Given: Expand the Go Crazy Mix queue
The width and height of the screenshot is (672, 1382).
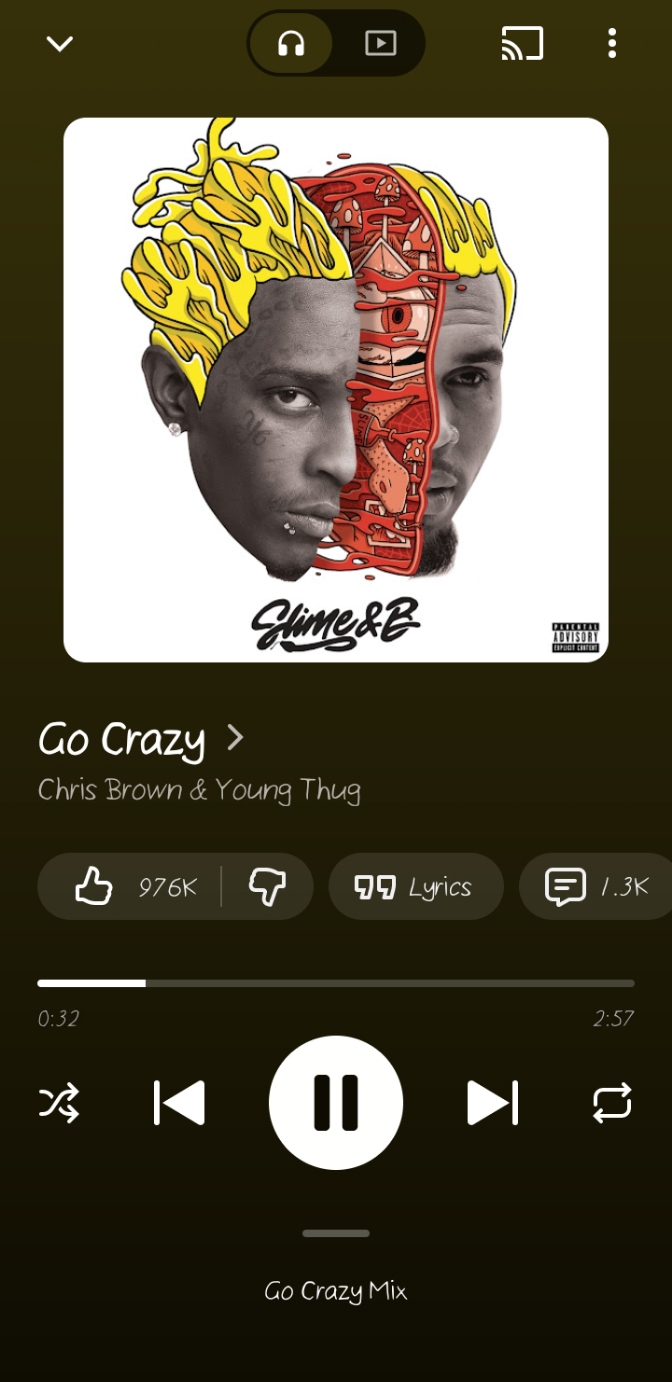Looking at the screenshot, I should 336,1290.
